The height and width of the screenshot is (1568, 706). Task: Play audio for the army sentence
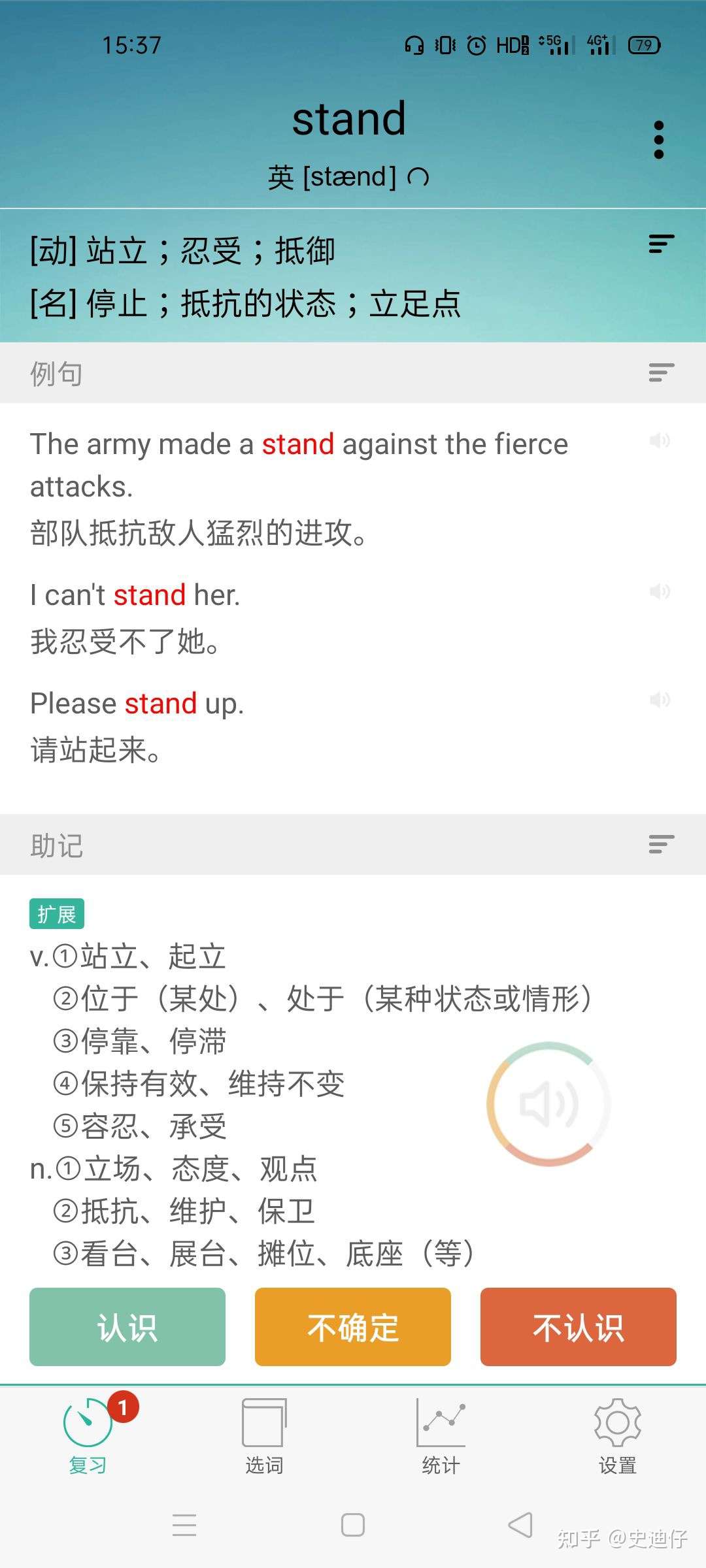(660, 440)
